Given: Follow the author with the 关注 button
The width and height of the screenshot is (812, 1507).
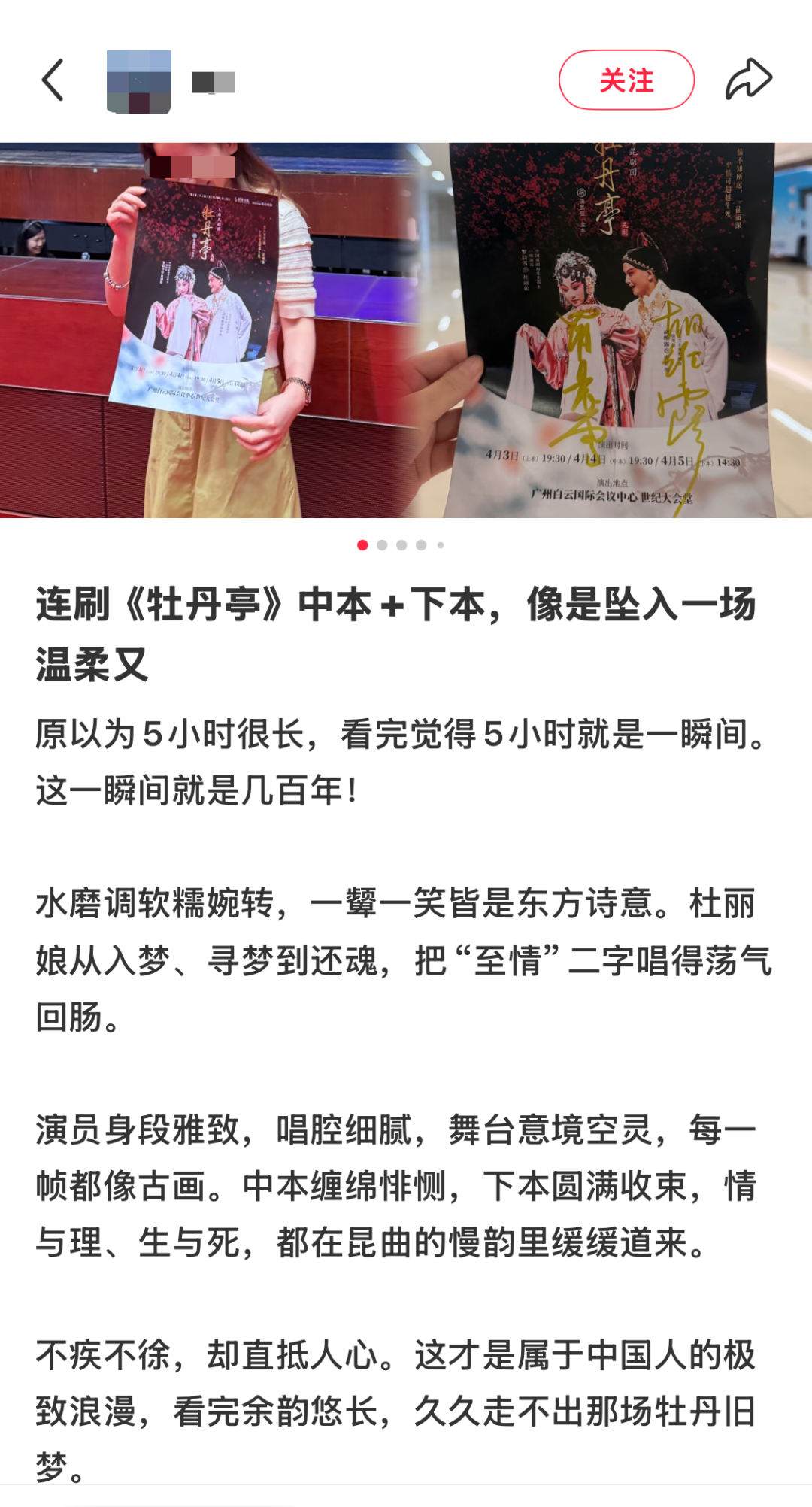Looking at the screenshot, I should pos(626,80).
